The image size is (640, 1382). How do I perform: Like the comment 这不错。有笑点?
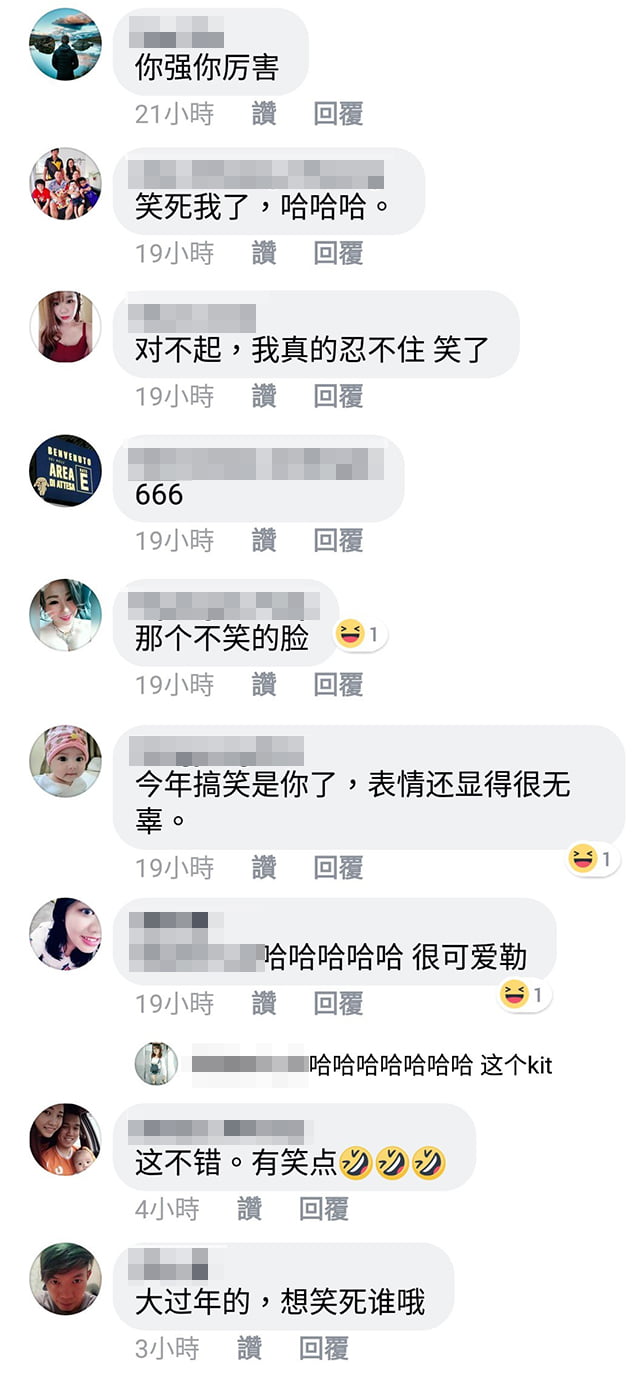[x=249, y=1209]
